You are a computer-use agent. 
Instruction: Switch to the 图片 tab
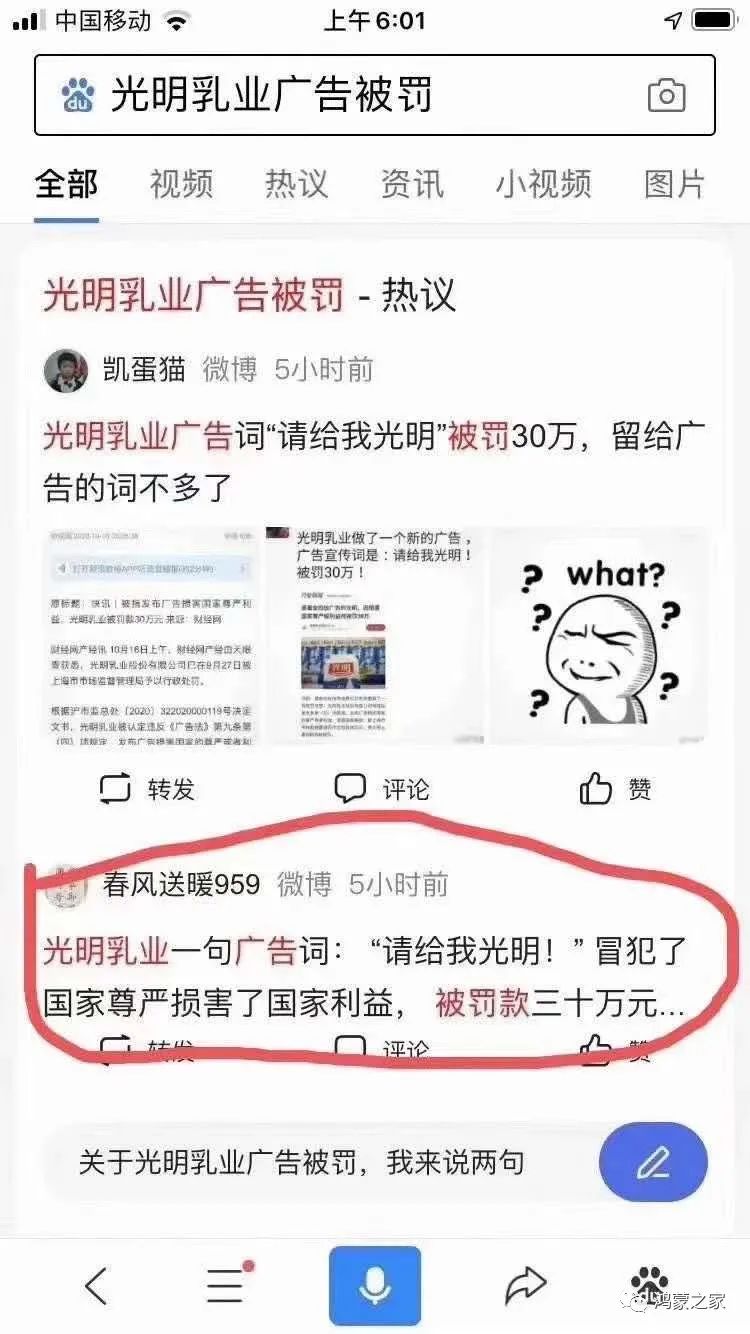point(674,184)
